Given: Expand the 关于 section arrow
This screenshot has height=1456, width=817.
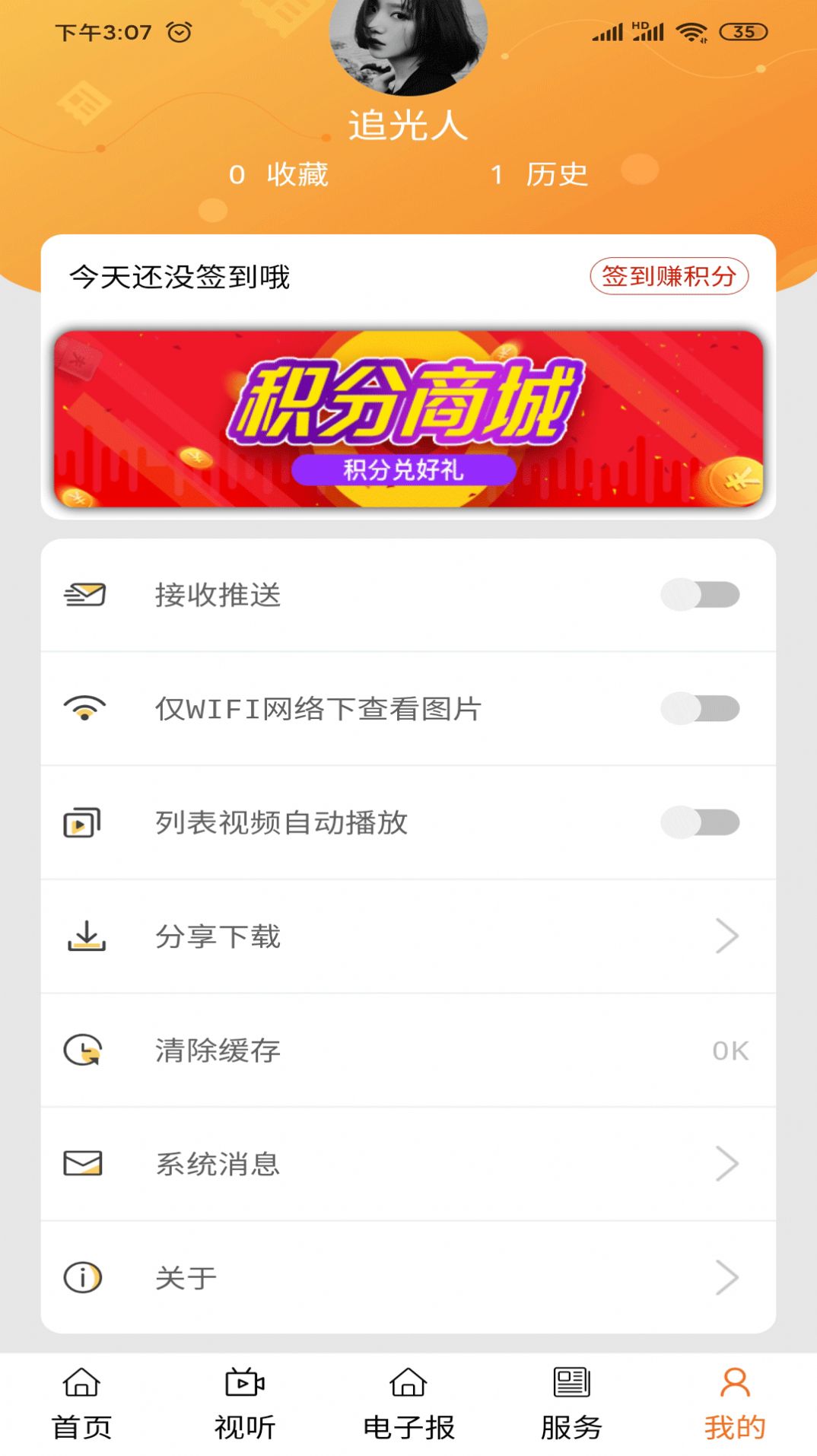Looking at the screenshot, I should [x=728, y=1277].
